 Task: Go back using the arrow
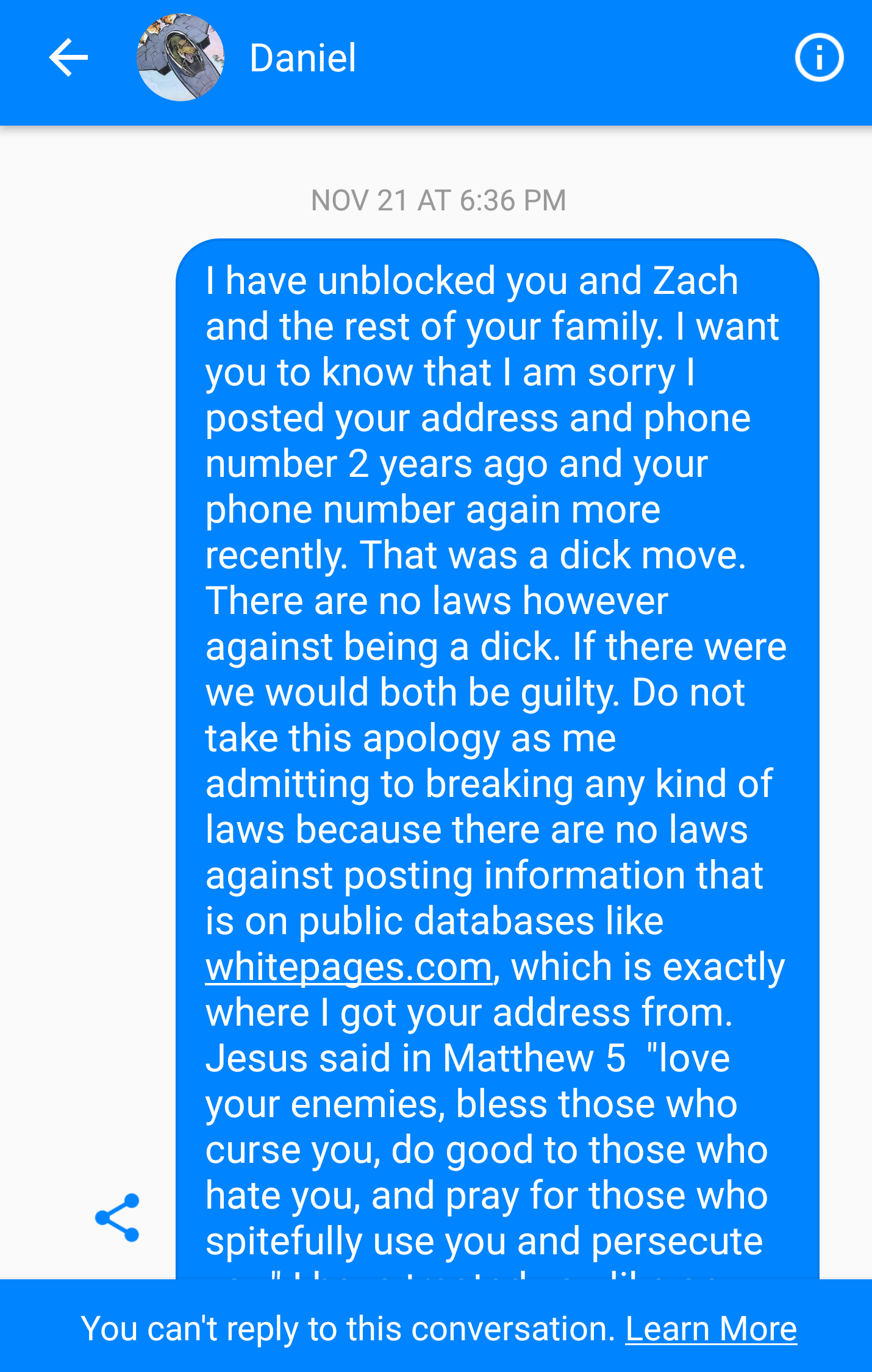click(x=68, y=58)
